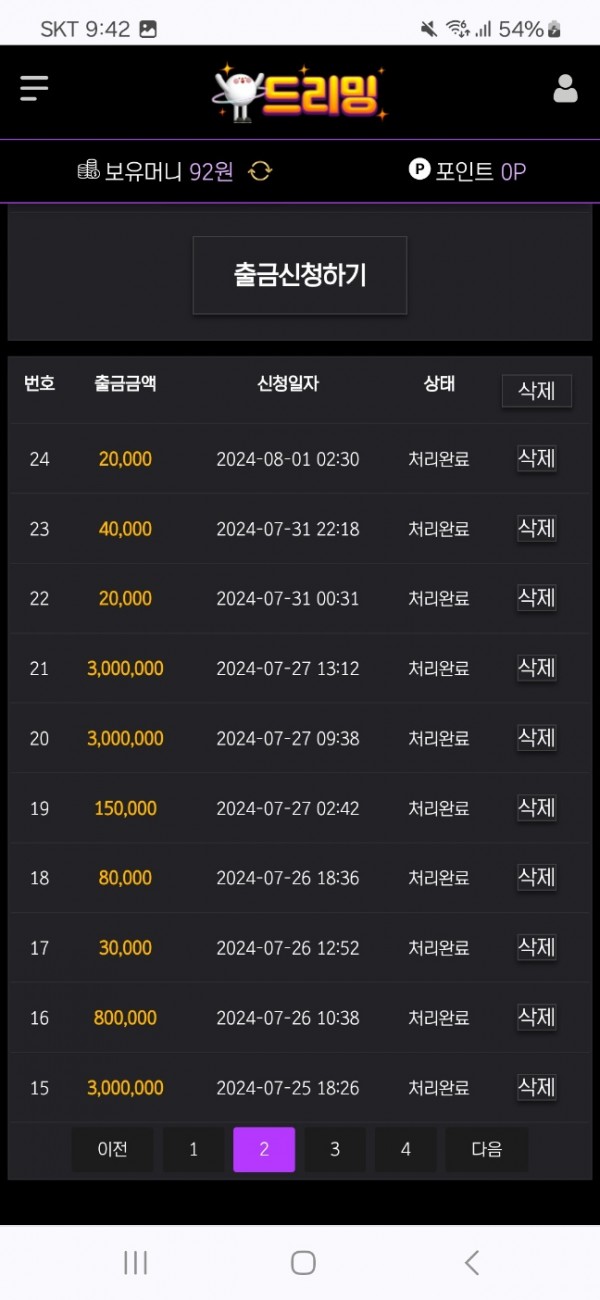Open the system recent apps view

coord(135,1262)
